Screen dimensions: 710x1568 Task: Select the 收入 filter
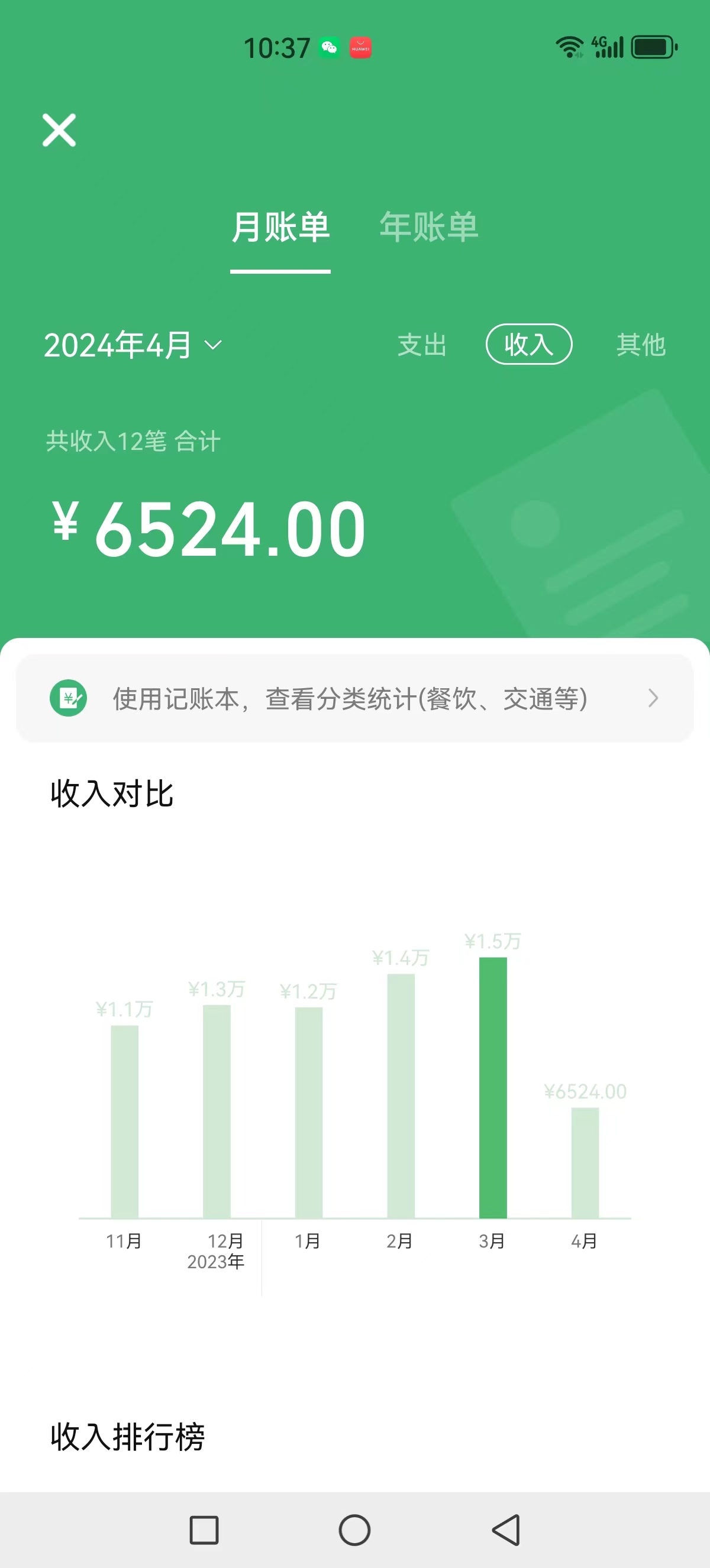point(528,345)
